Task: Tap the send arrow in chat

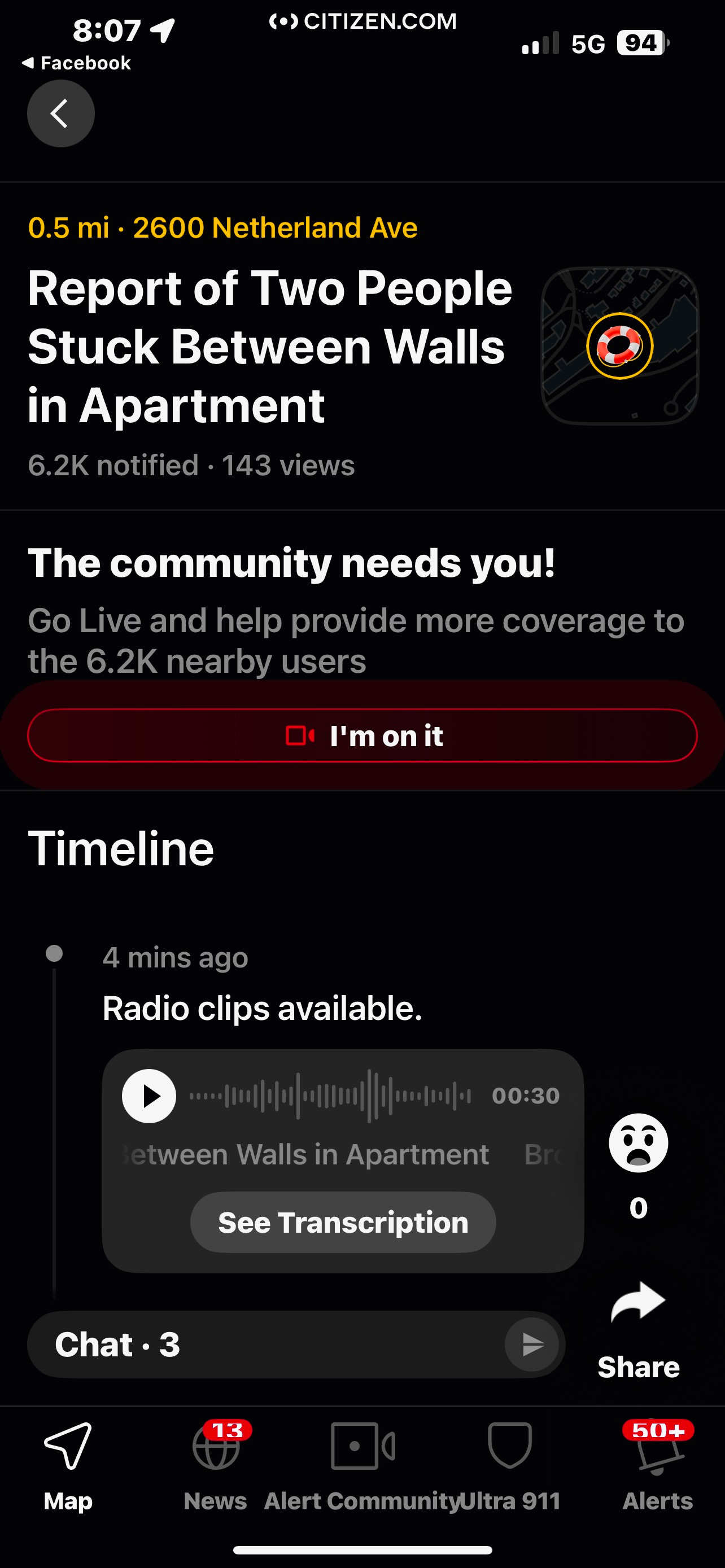Action: tap(532, 1344)
